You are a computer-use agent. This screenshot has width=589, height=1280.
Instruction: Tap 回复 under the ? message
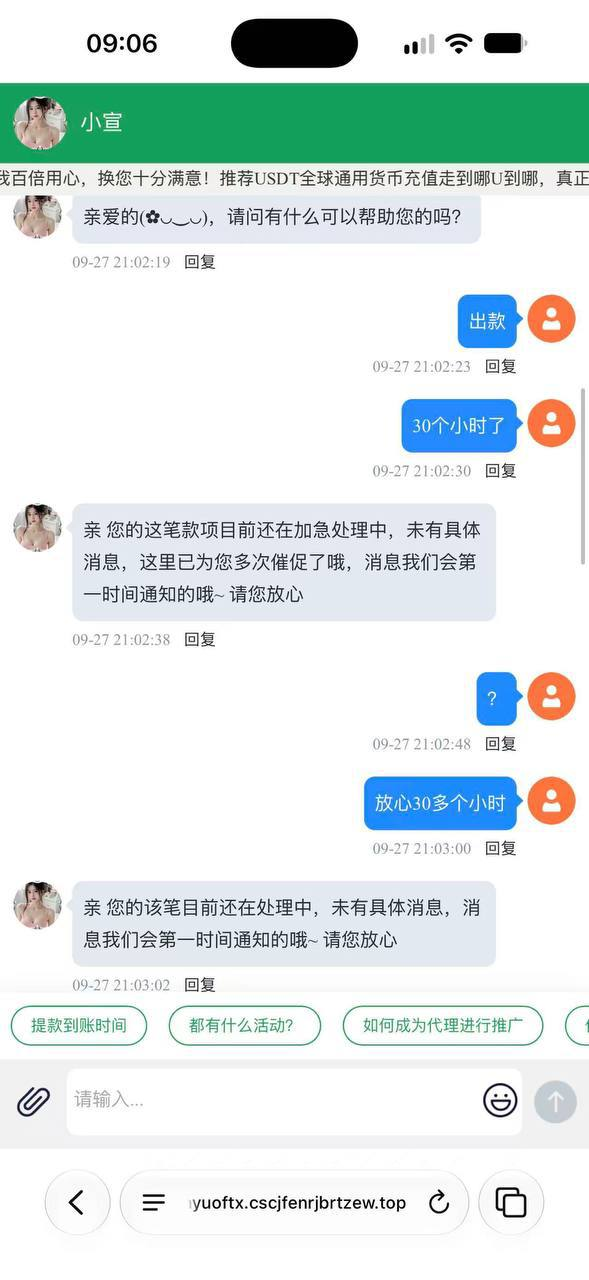click(501, 744)
